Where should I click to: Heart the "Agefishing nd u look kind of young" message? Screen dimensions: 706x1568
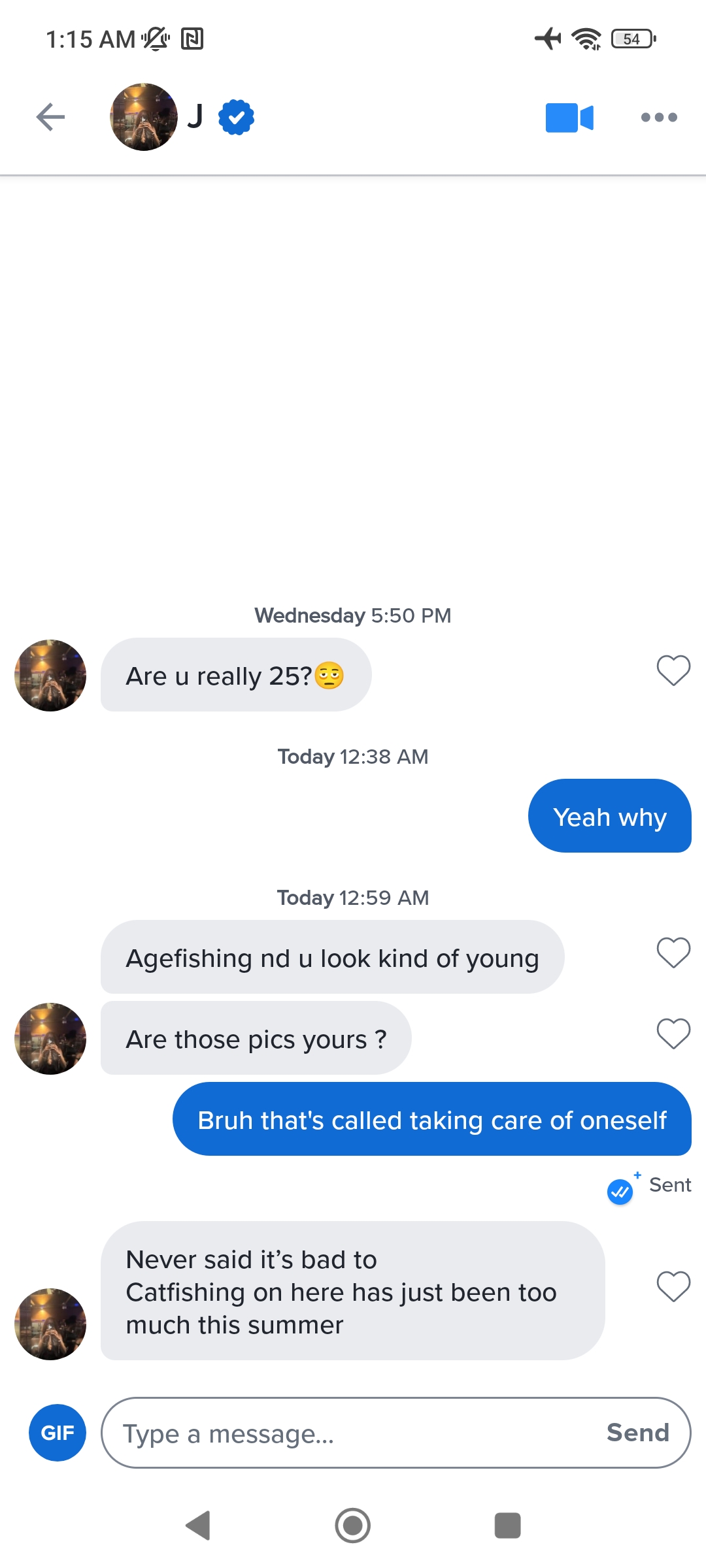click(673, 953)
